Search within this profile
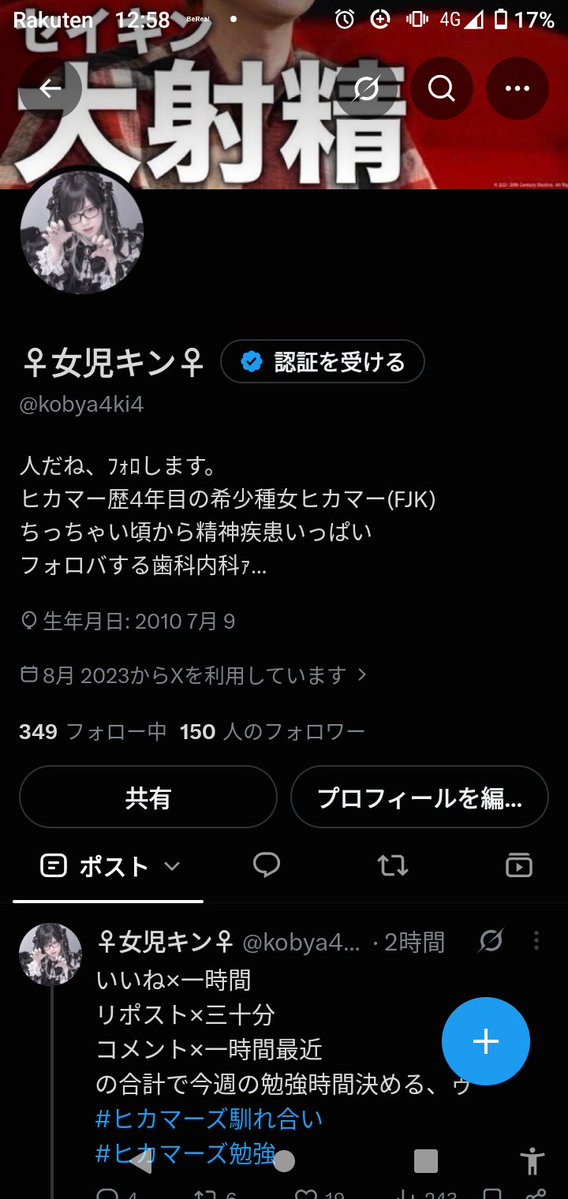This screenshot has height=1199, width=568. (441, 89)
